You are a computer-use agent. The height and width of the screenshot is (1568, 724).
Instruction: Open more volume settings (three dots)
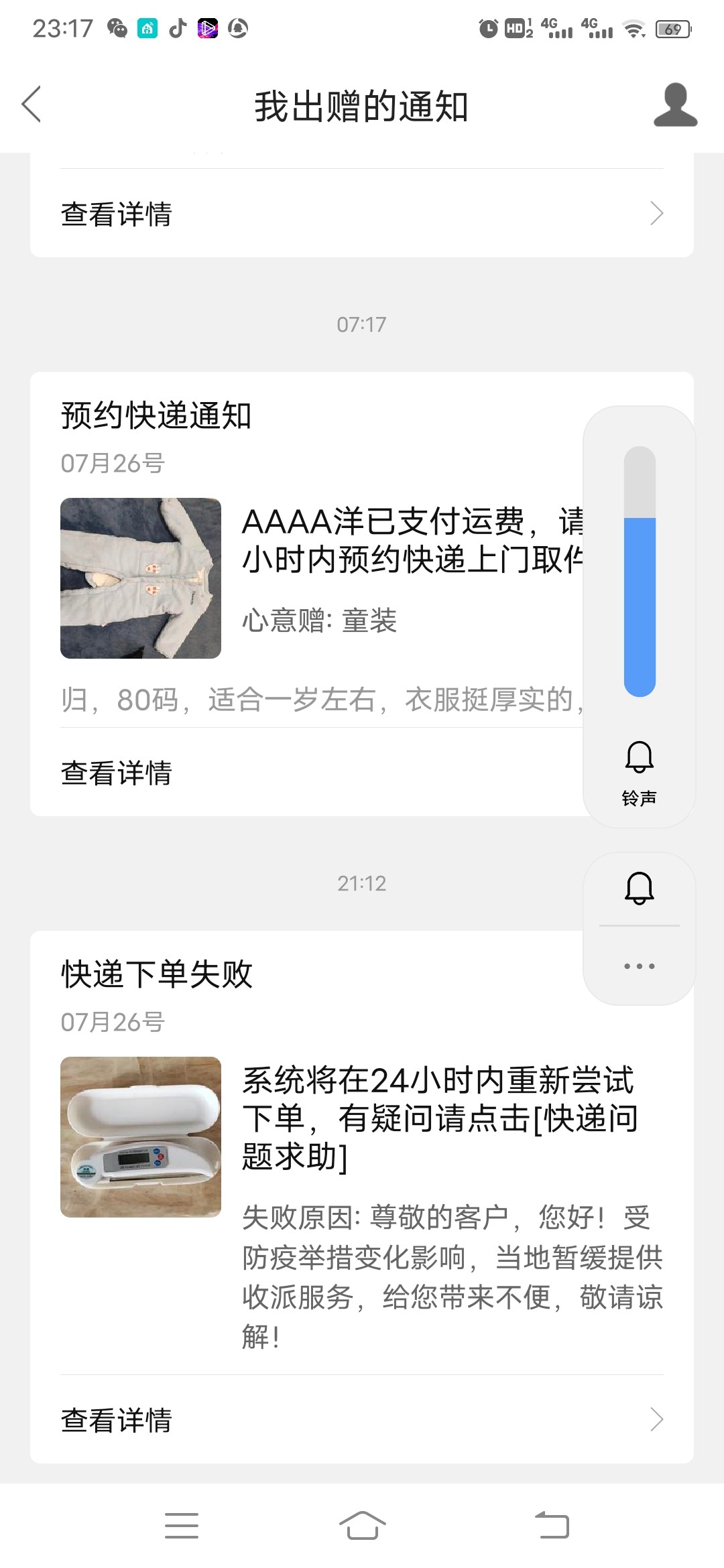(x=639, y=966)
